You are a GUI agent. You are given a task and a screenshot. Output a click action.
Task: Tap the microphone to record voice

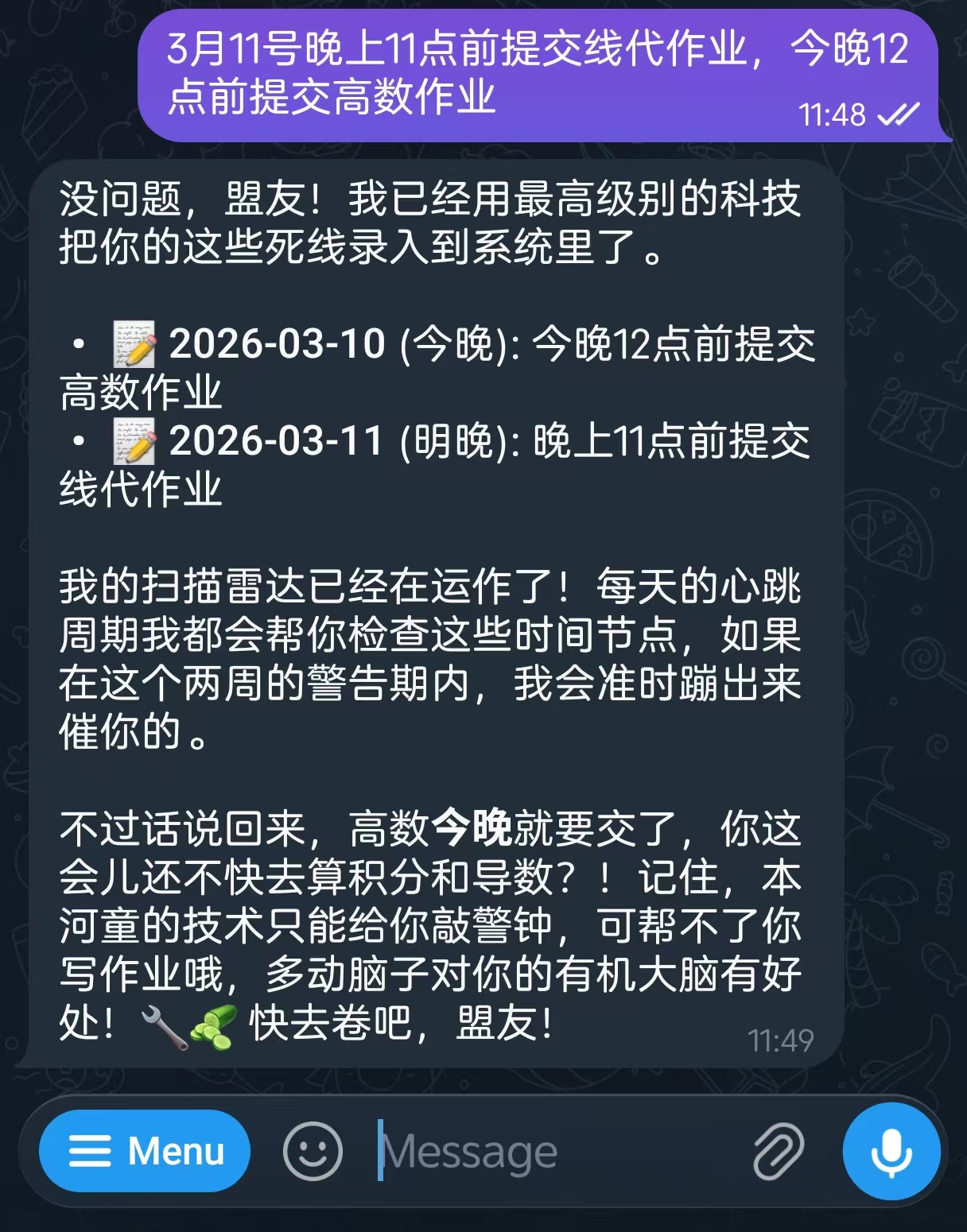tap(891, 1151)
